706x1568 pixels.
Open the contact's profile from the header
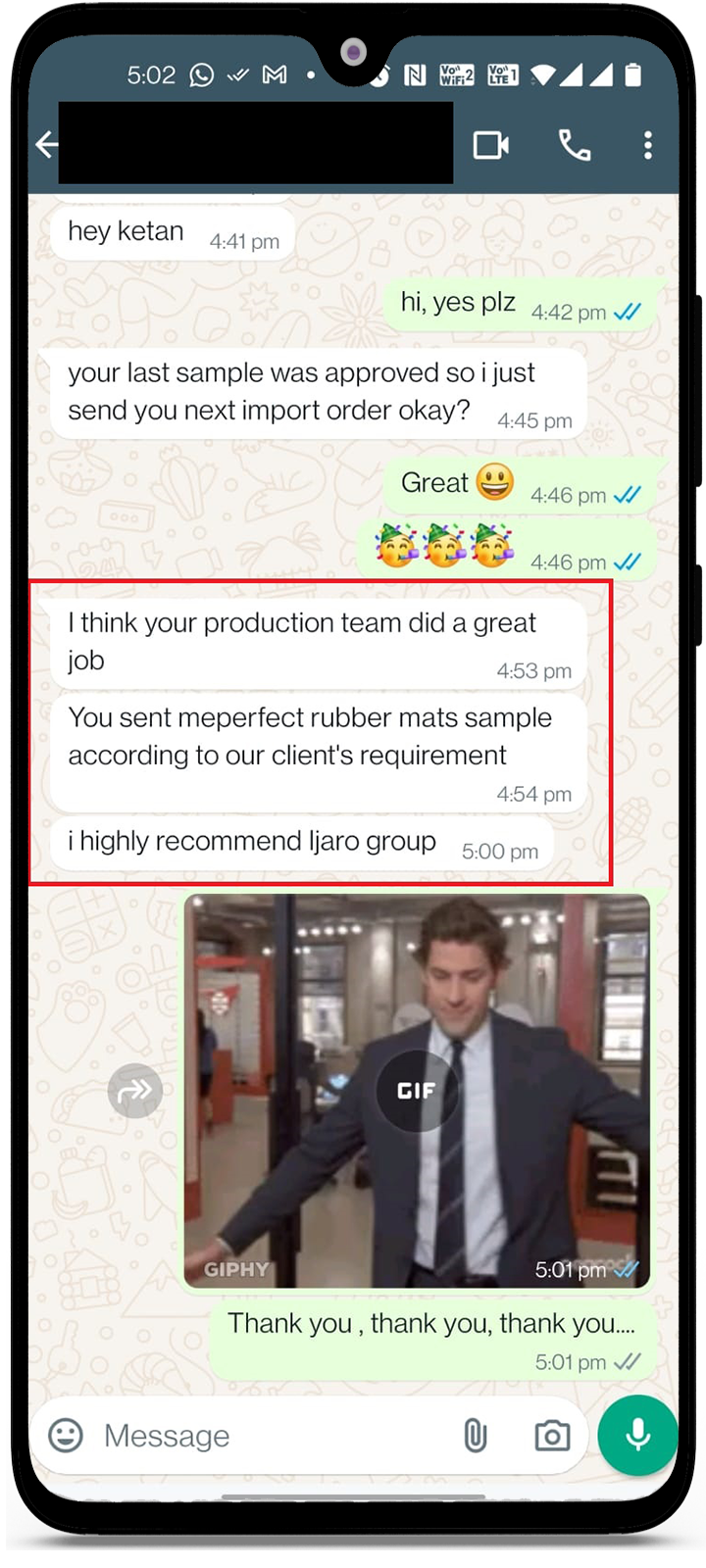[x=255, y=145]
